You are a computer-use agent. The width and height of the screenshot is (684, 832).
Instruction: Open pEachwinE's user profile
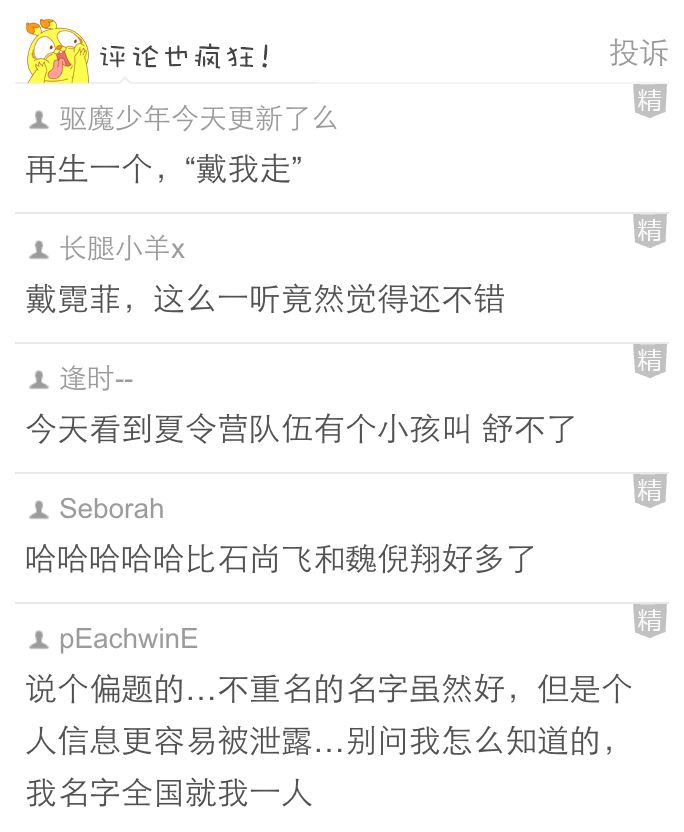128,638
